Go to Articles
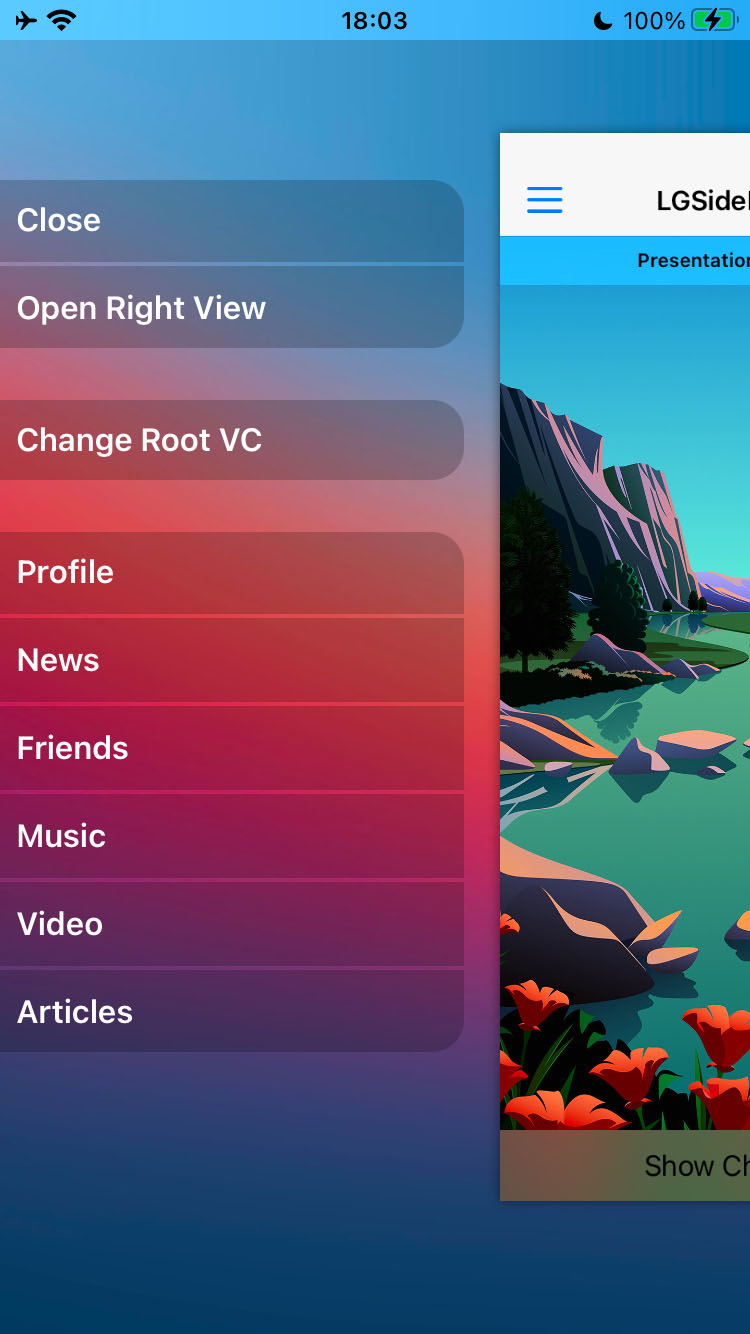 [x=231, y=1011]
